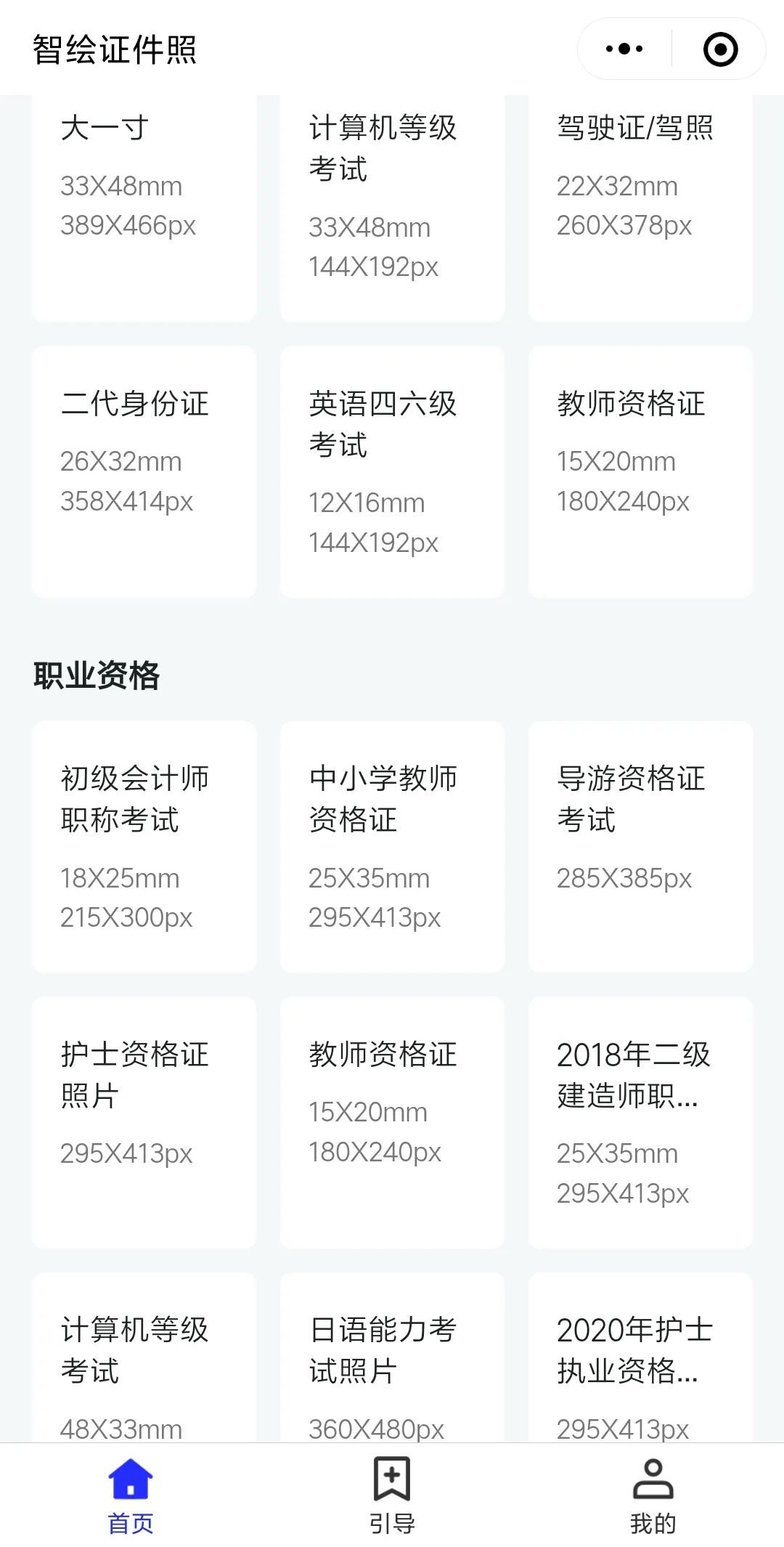Tap the 二代身份证 card

(144, 472)
